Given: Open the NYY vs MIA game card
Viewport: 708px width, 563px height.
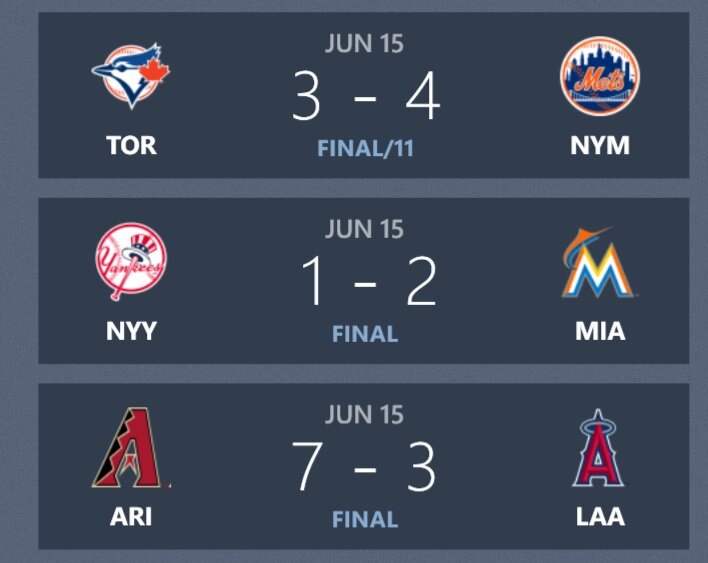Looking at the screenshot, I should click(364, 281).
